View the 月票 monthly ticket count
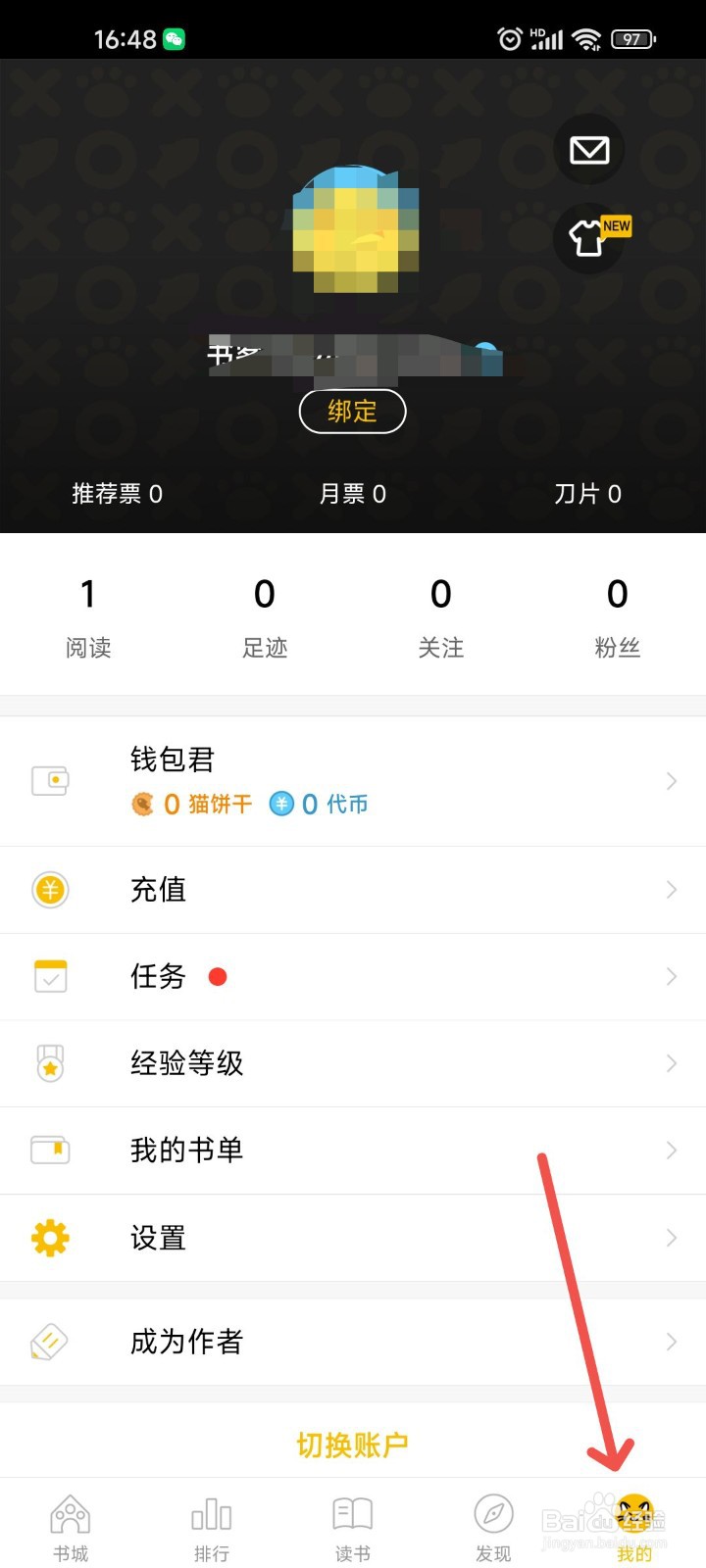The width and height of the screenshot is (706, 1568). tap(352, 494)
